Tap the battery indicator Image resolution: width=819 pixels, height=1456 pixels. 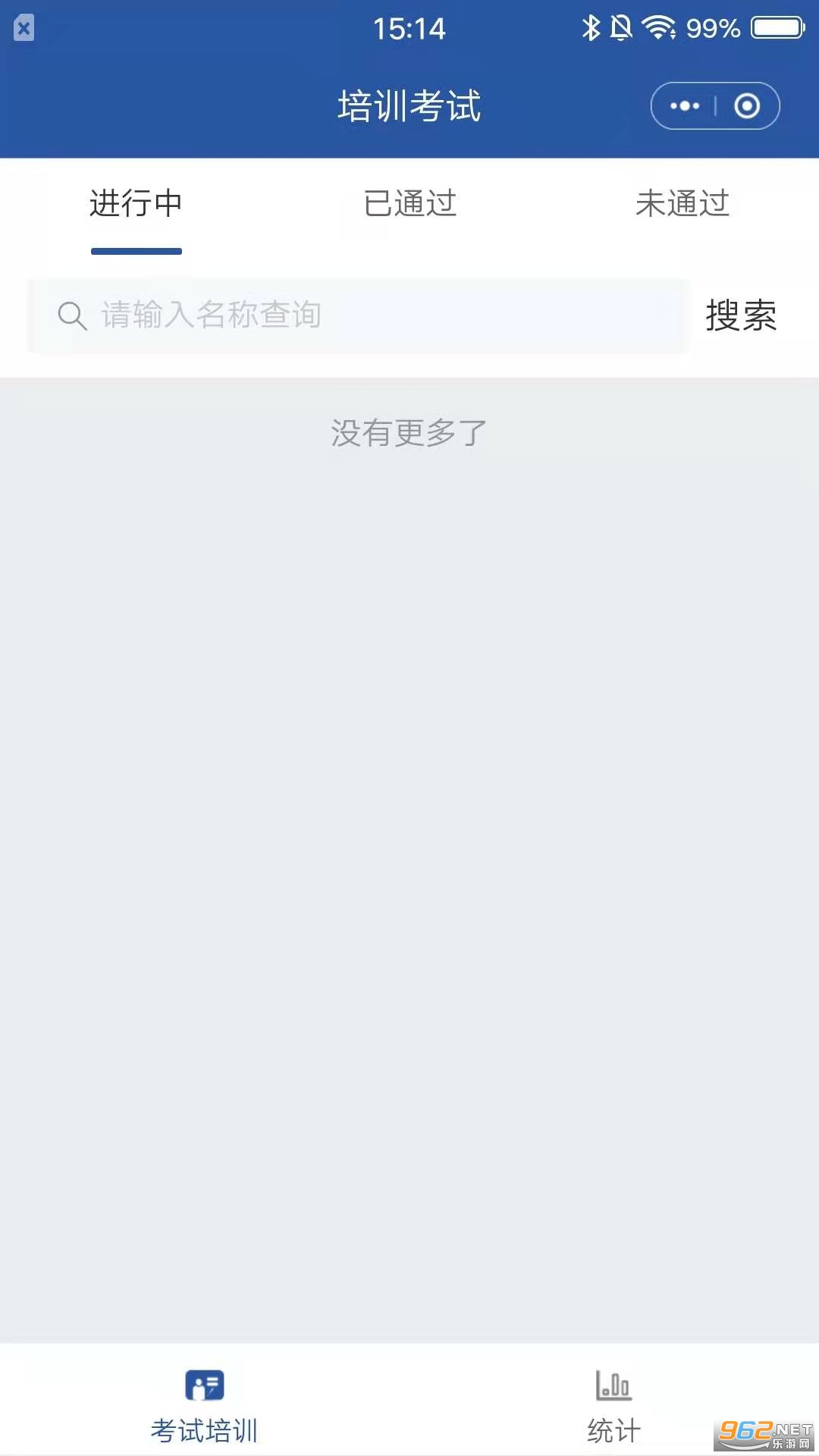(x=777, y=26)
